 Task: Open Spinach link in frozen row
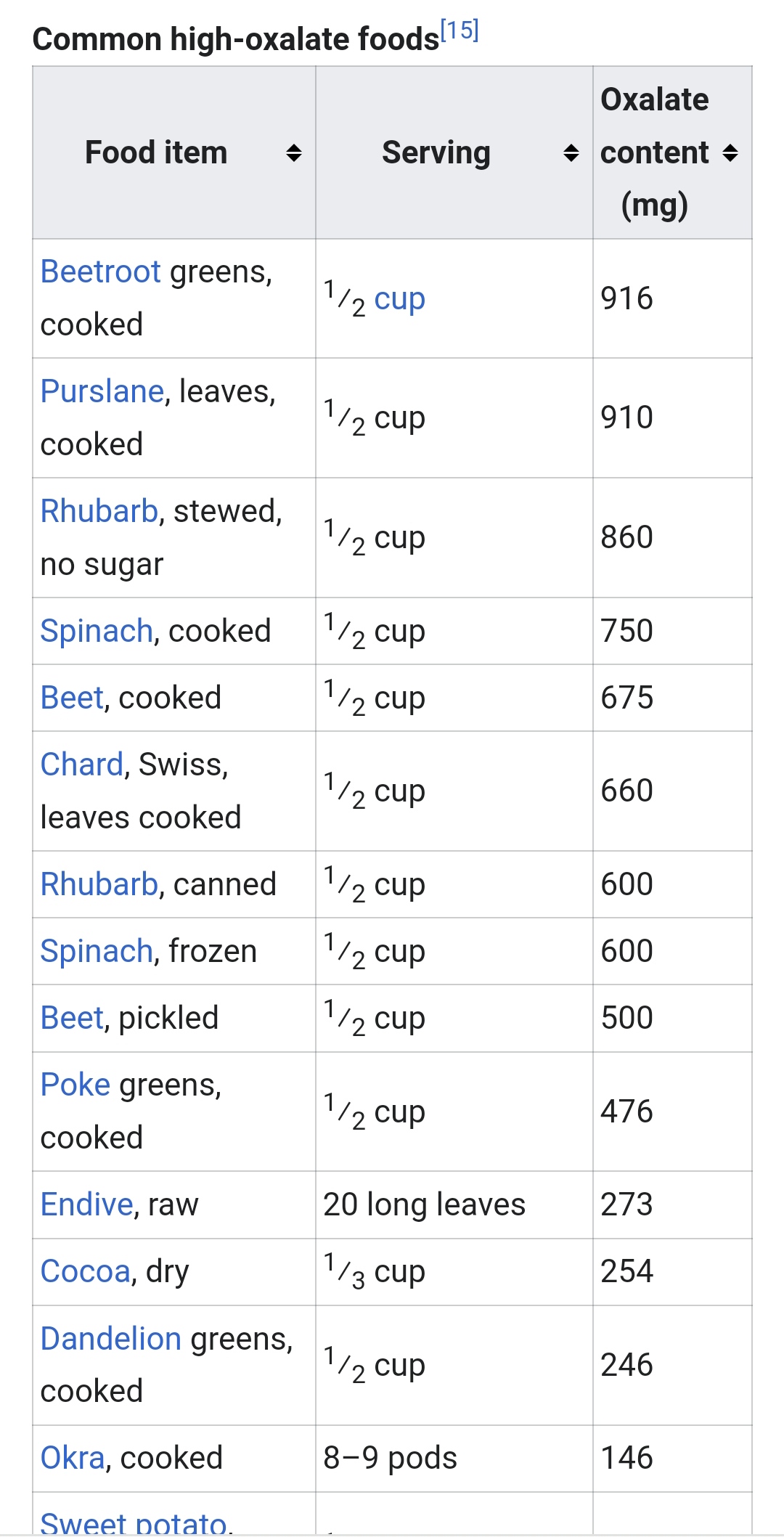click(x=97, y=951)
